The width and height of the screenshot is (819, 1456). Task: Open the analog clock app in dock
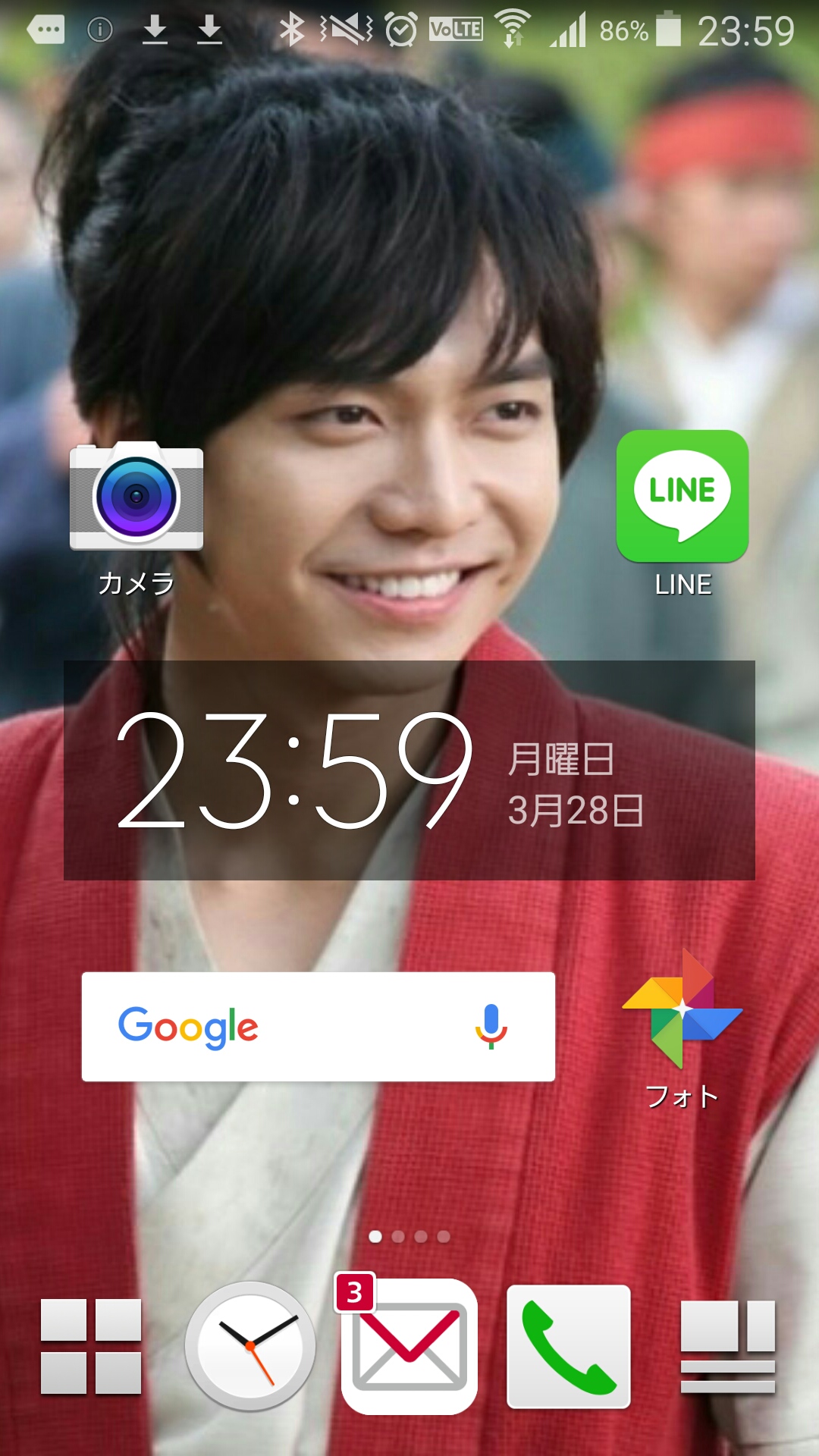click(x=250, y=1346)
